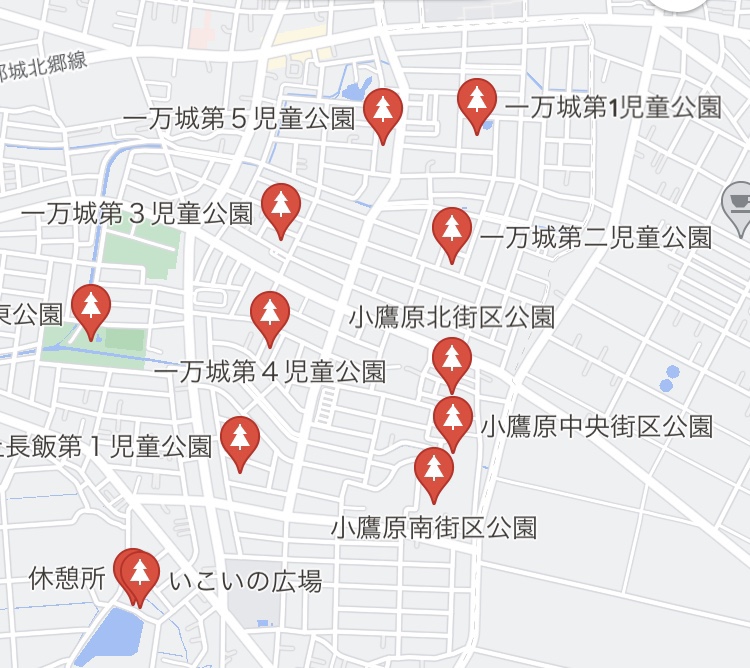Select the 一万城第二児童公園 marker
Screen dimensions: 750x668
(x=452, y=230)
